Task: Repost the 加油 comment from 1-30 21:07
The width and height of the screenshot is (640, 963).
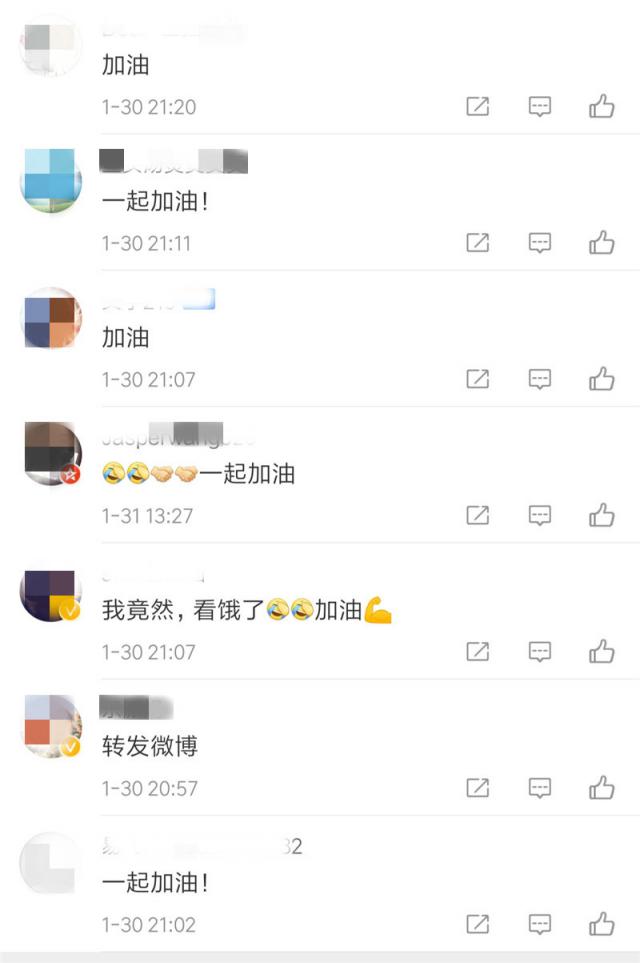Action: click(478, 379)
